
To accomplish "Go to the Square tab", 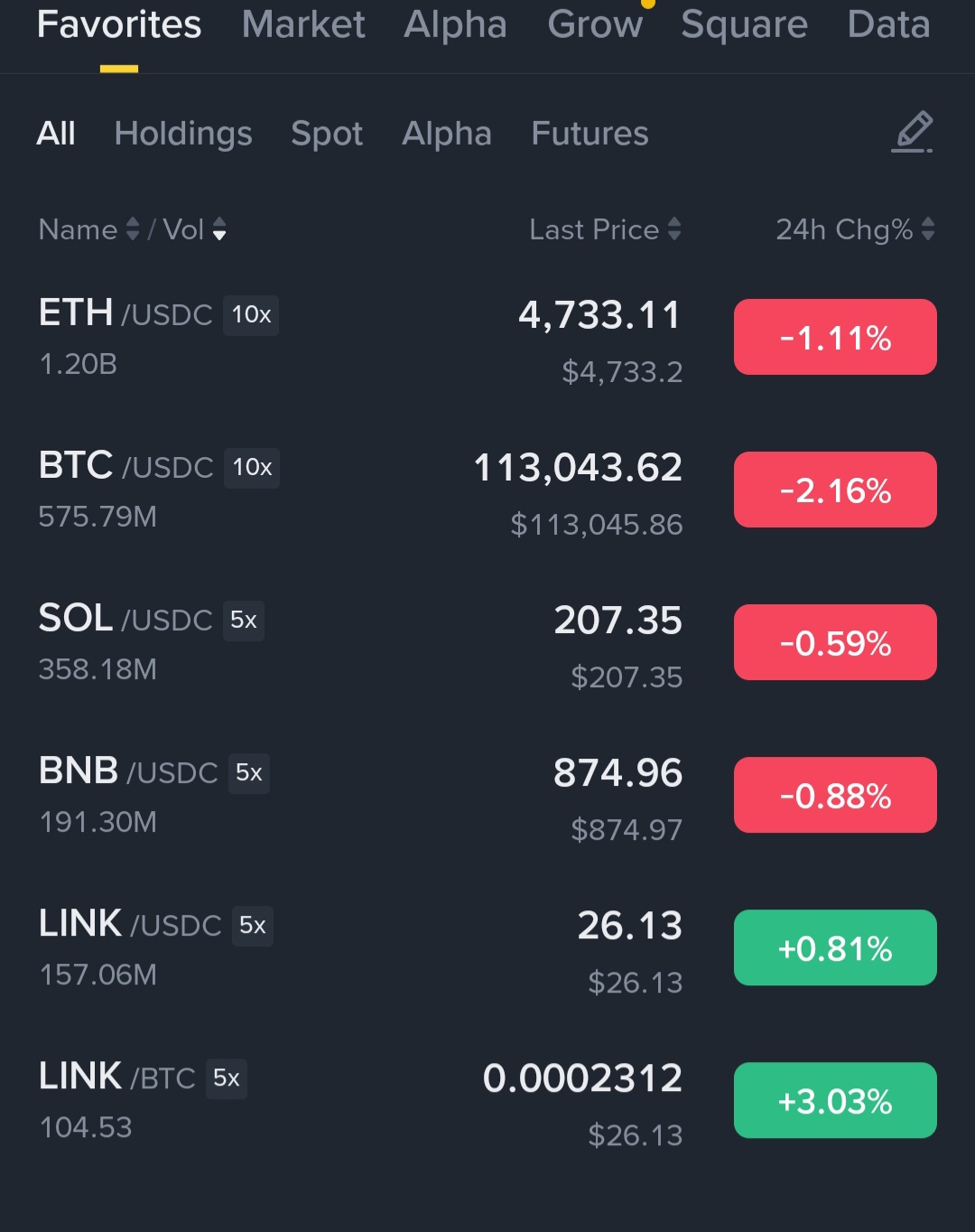I will coord(744,24).
